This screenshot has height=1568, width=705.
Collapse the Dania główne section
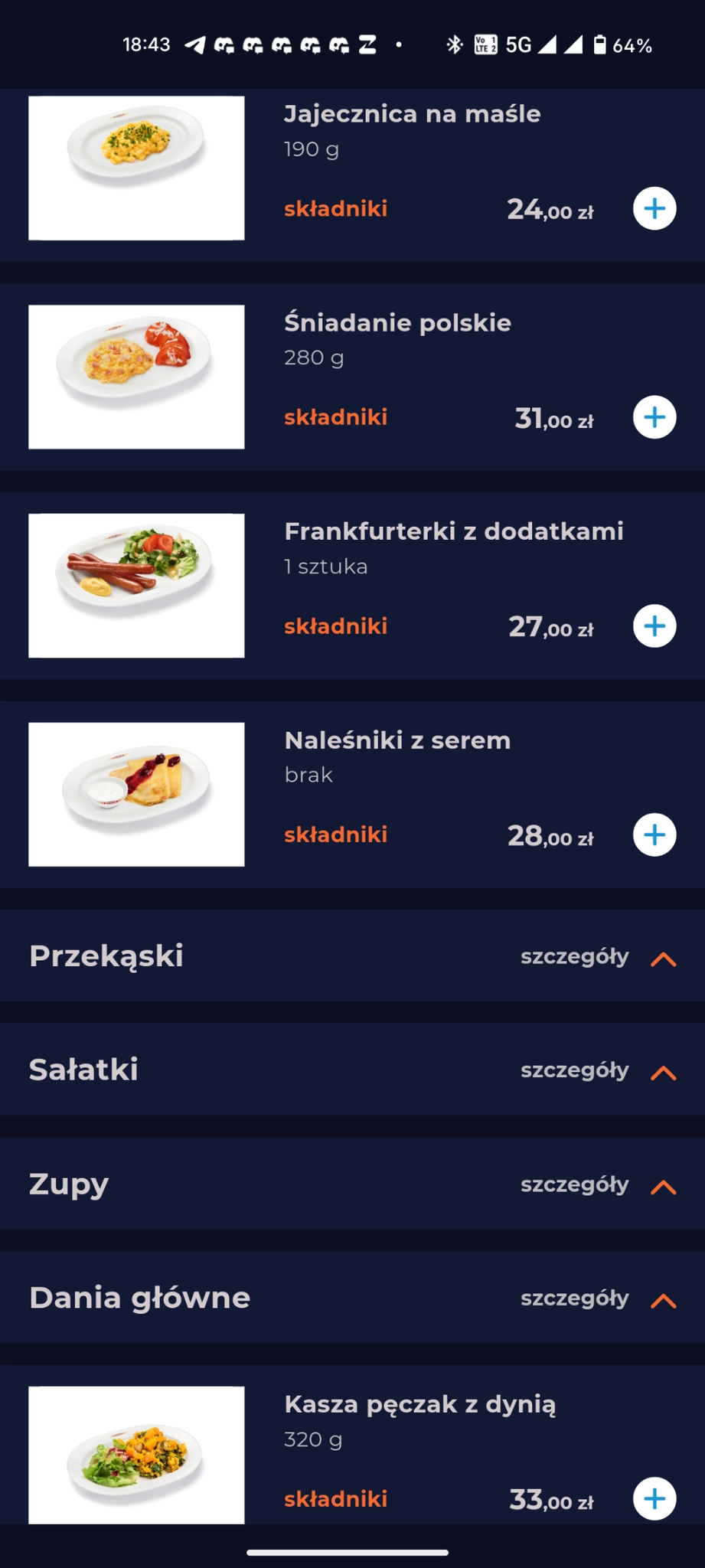click(663, 1300)
